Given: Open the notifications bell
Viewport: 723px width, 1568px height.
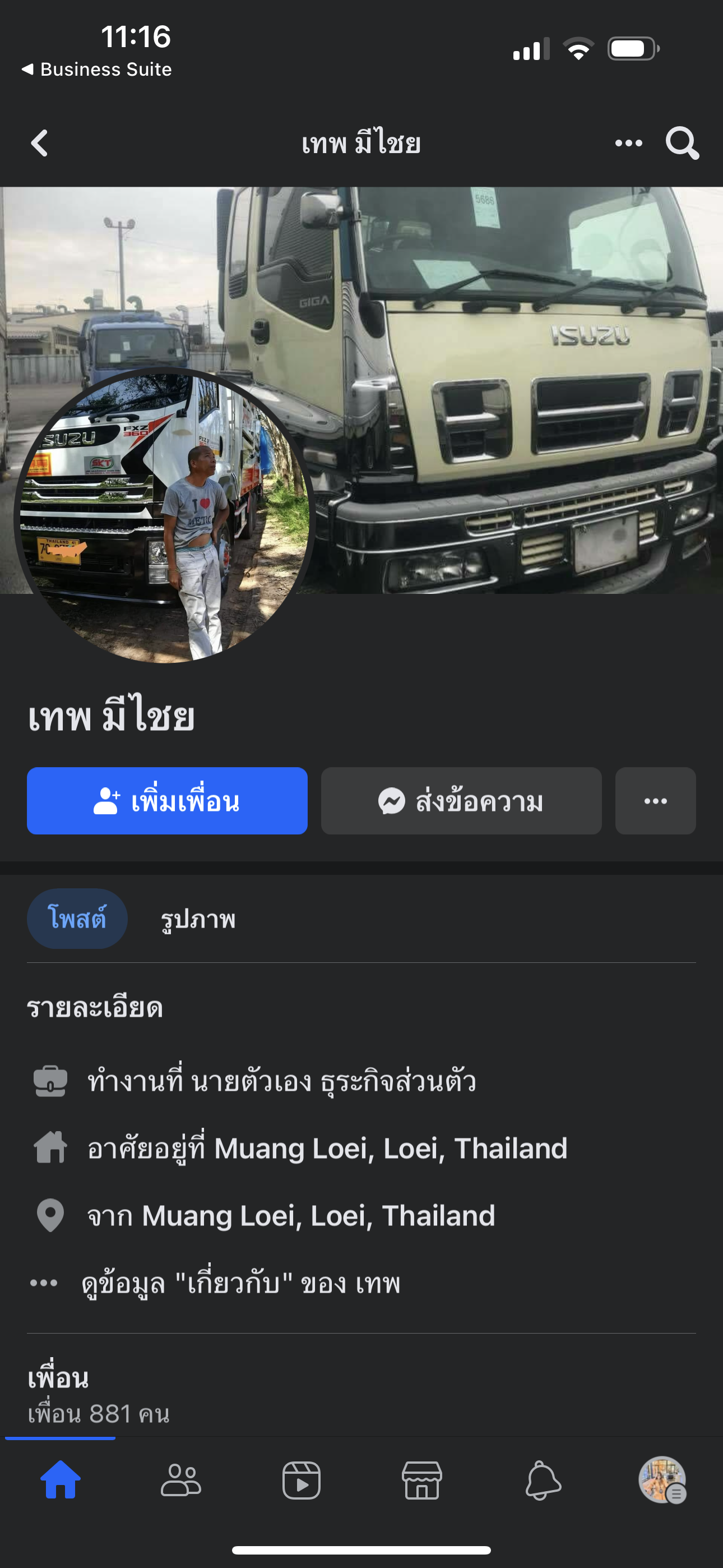Looking at the screenshot, I should coord(543,1480).
